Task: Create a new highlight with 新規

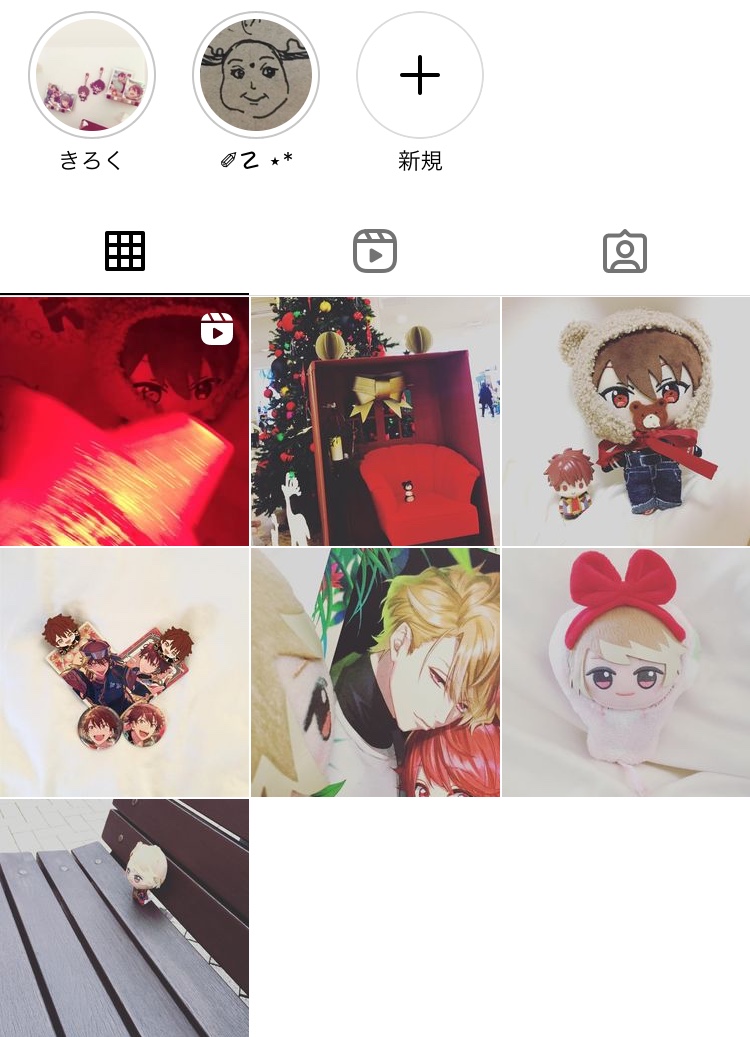Action: [x=420, y=75]
